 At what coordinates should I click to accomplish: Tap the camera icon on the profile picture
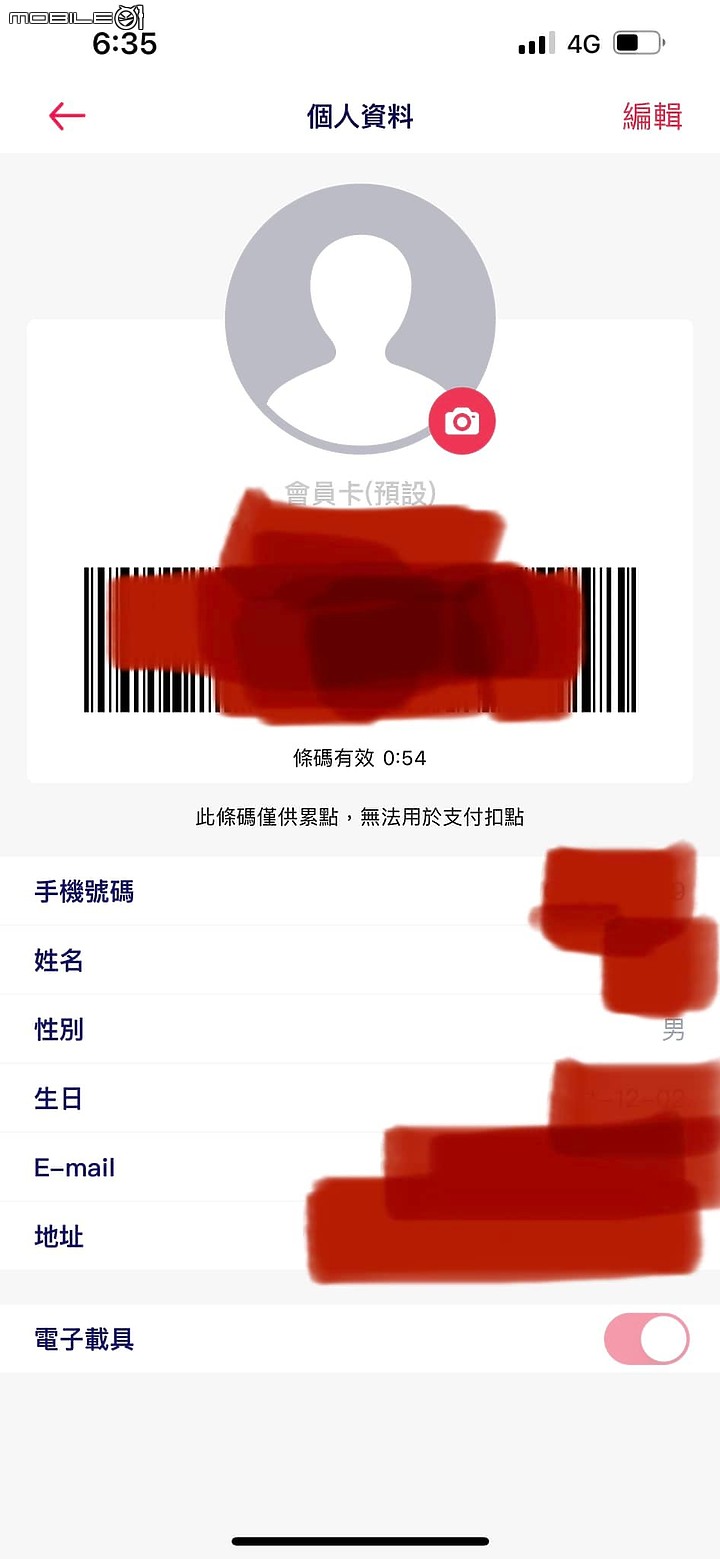[x=462, y=421]
